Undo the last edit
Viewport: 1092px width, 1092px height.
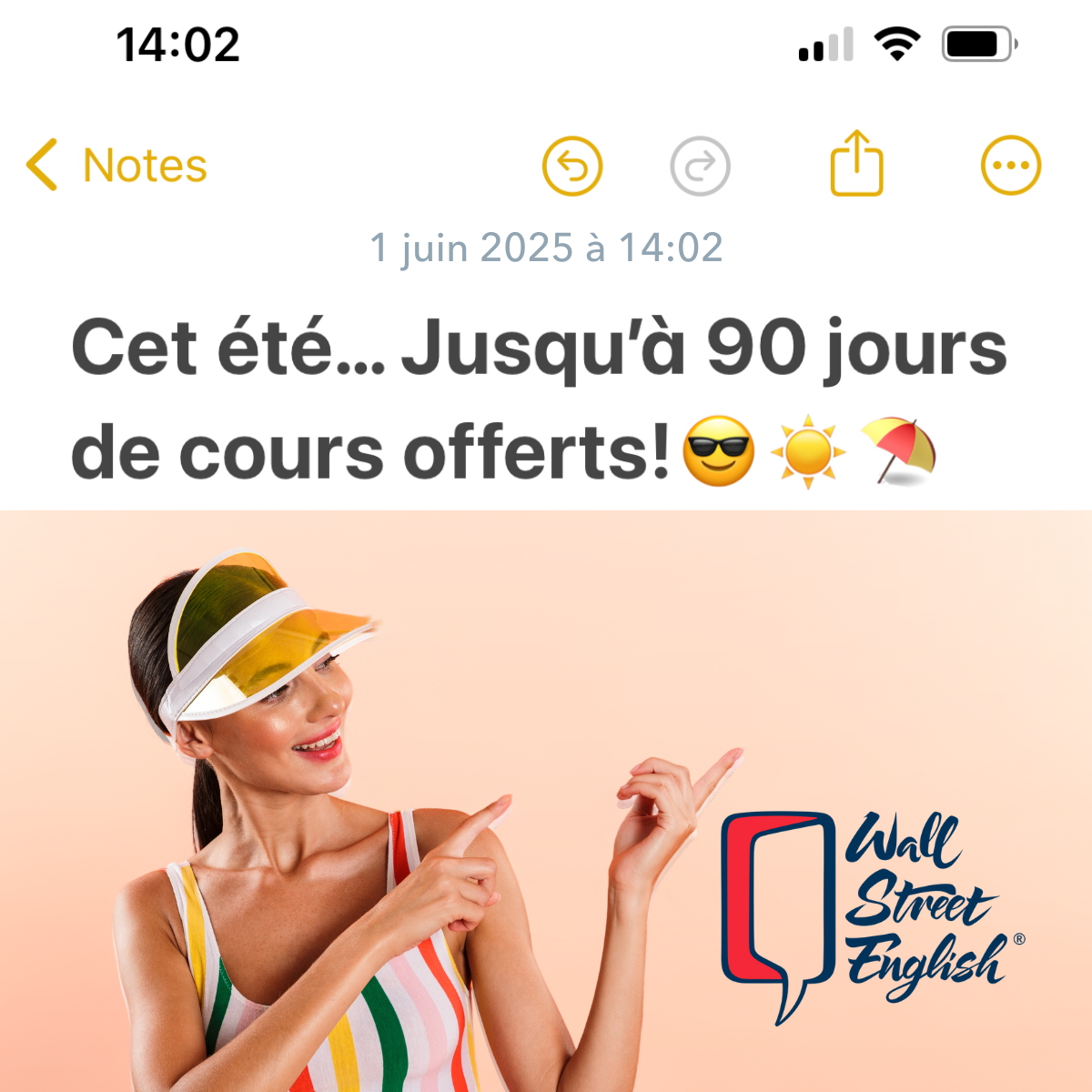tap(572, 167)
